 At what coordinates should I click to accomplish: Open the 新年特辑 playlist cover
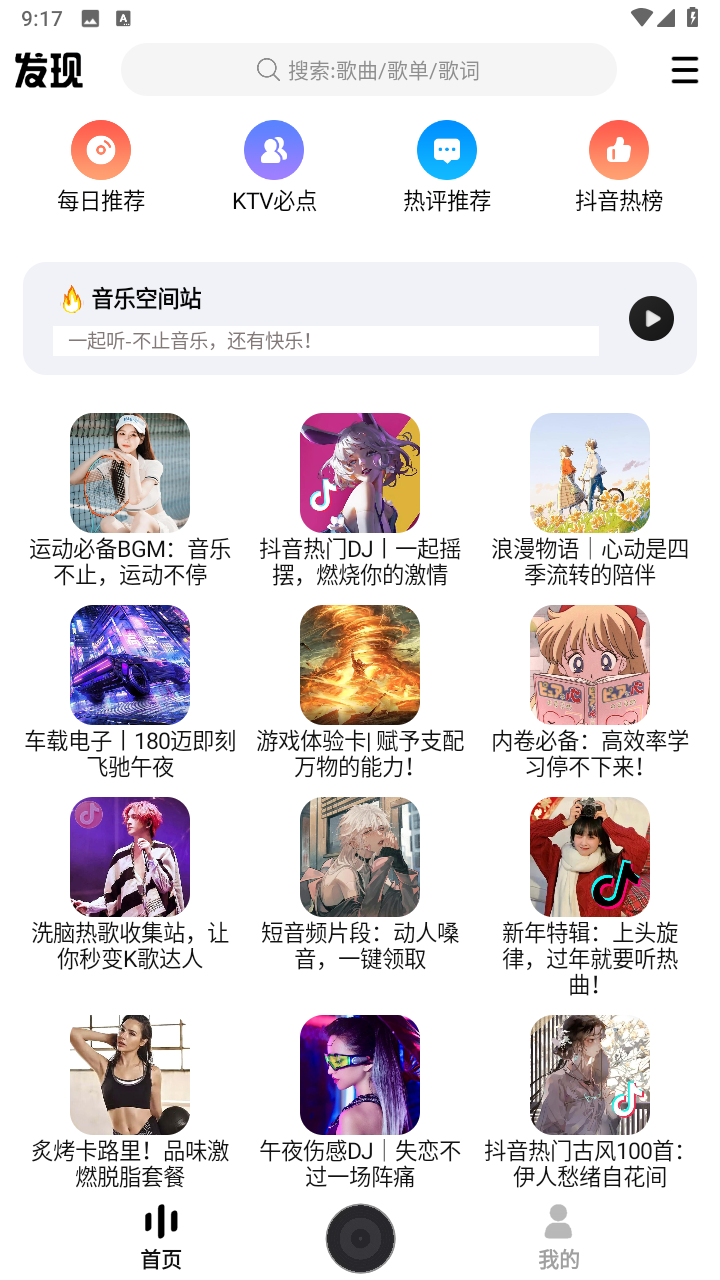590,857
